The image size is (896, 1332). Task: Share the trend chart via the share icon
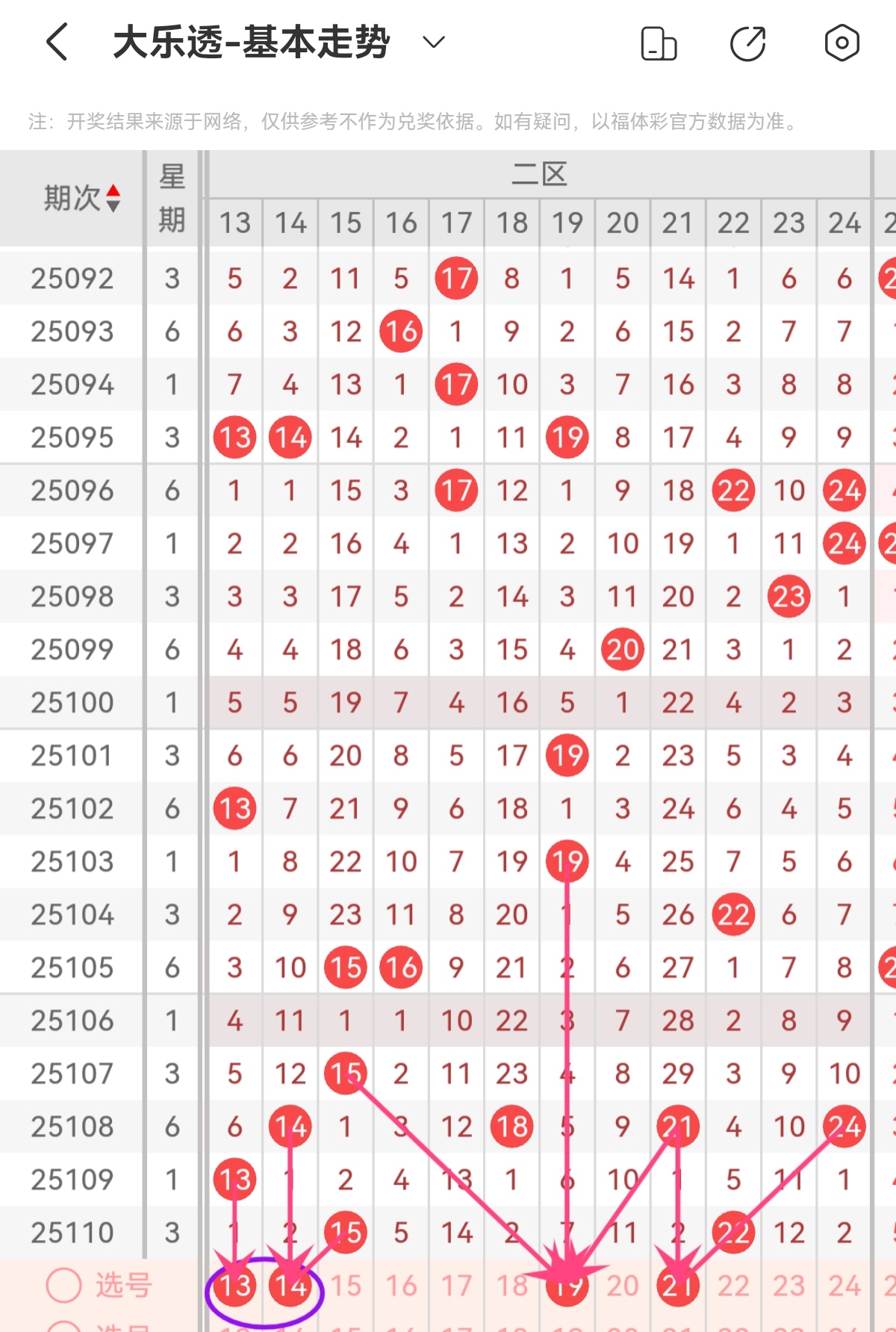[747, 43]
